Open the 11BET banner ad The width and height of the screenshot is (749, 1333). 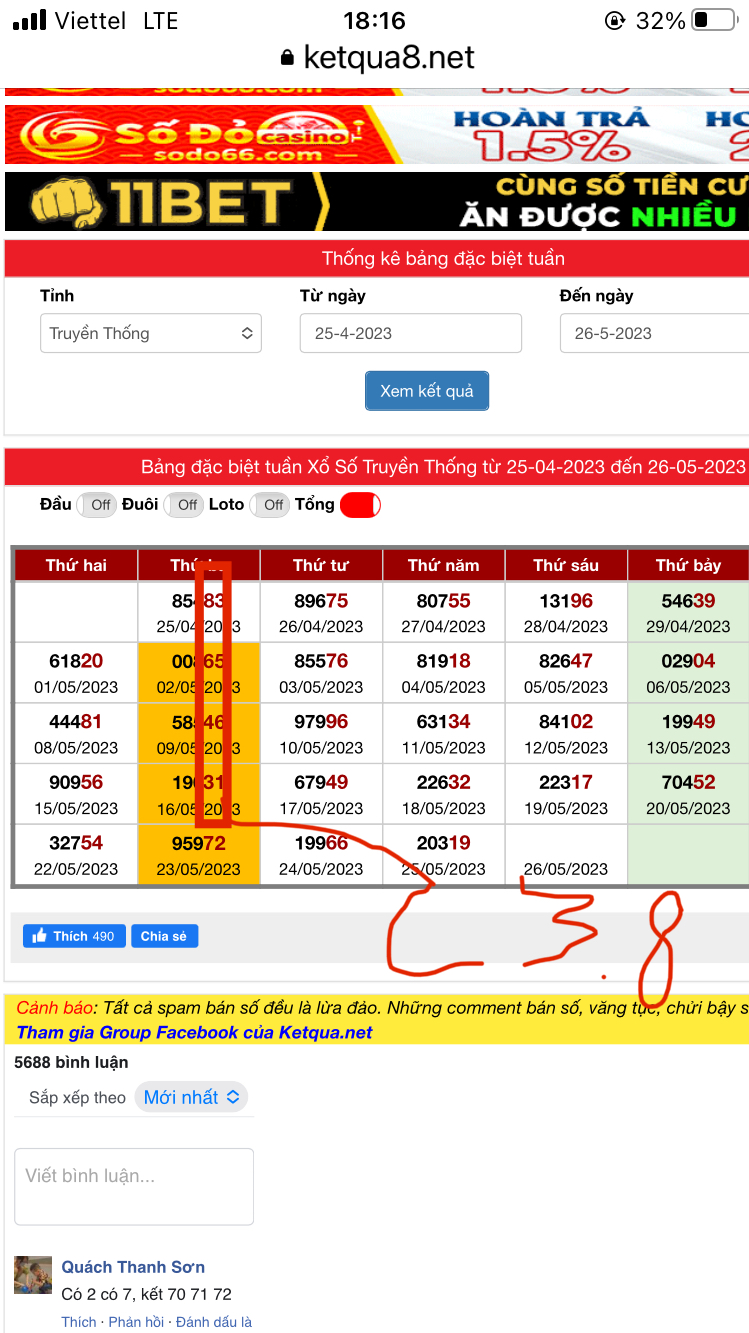click(376, 201)
